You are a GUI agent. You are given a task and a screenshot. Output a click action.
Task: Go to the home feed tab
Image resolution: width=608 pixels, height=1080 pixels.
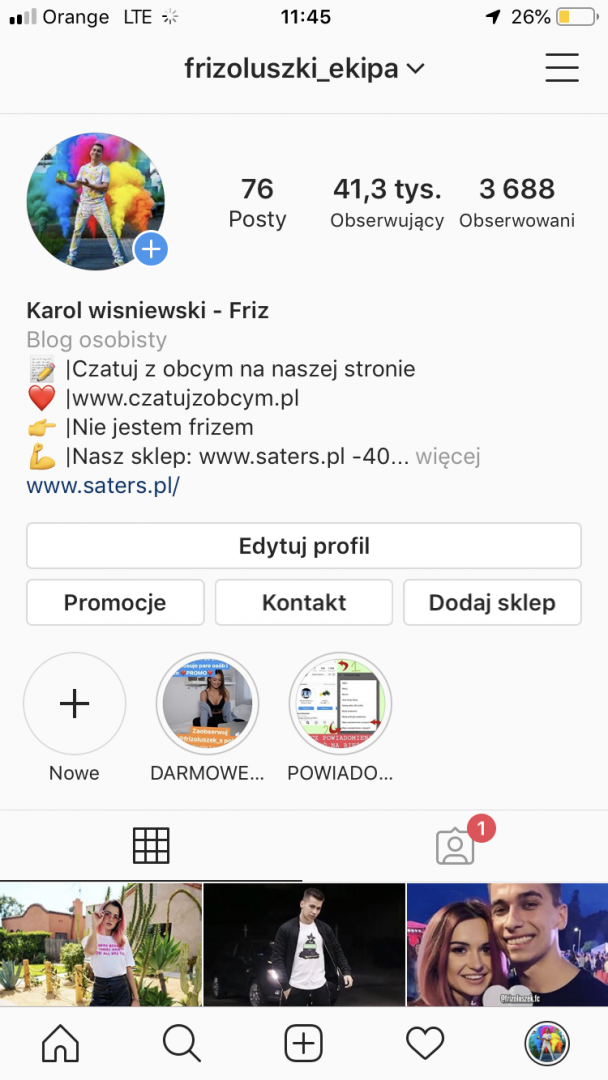click(60, 1044)
